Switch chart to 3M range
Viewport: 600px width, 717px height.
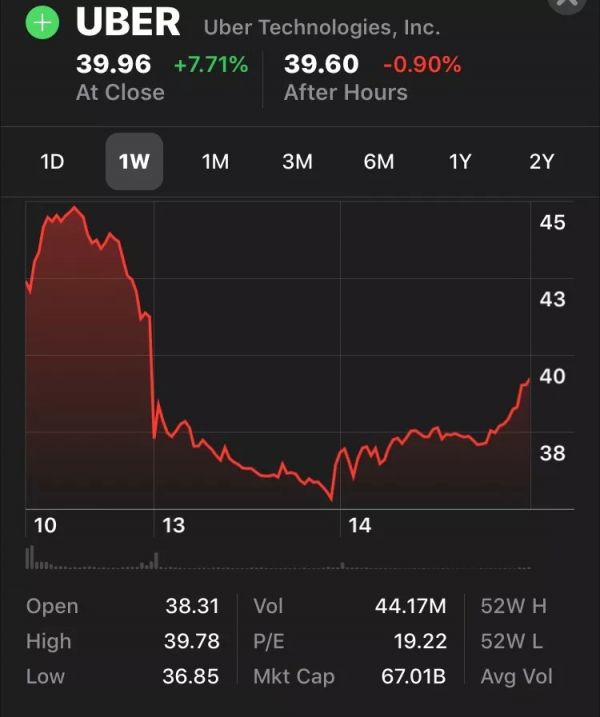coord(297,161)
